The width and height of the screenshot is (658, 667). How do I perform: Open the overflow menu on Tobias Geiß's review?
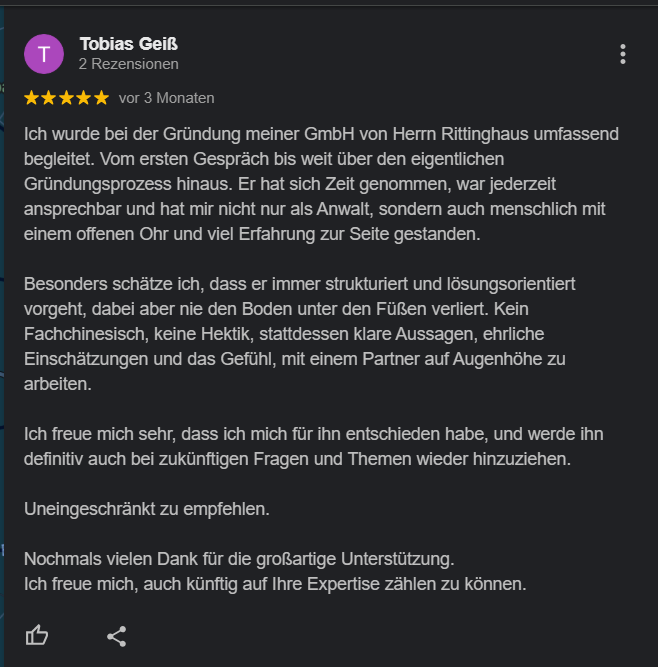pyautogui.click(x=623, y=54)
